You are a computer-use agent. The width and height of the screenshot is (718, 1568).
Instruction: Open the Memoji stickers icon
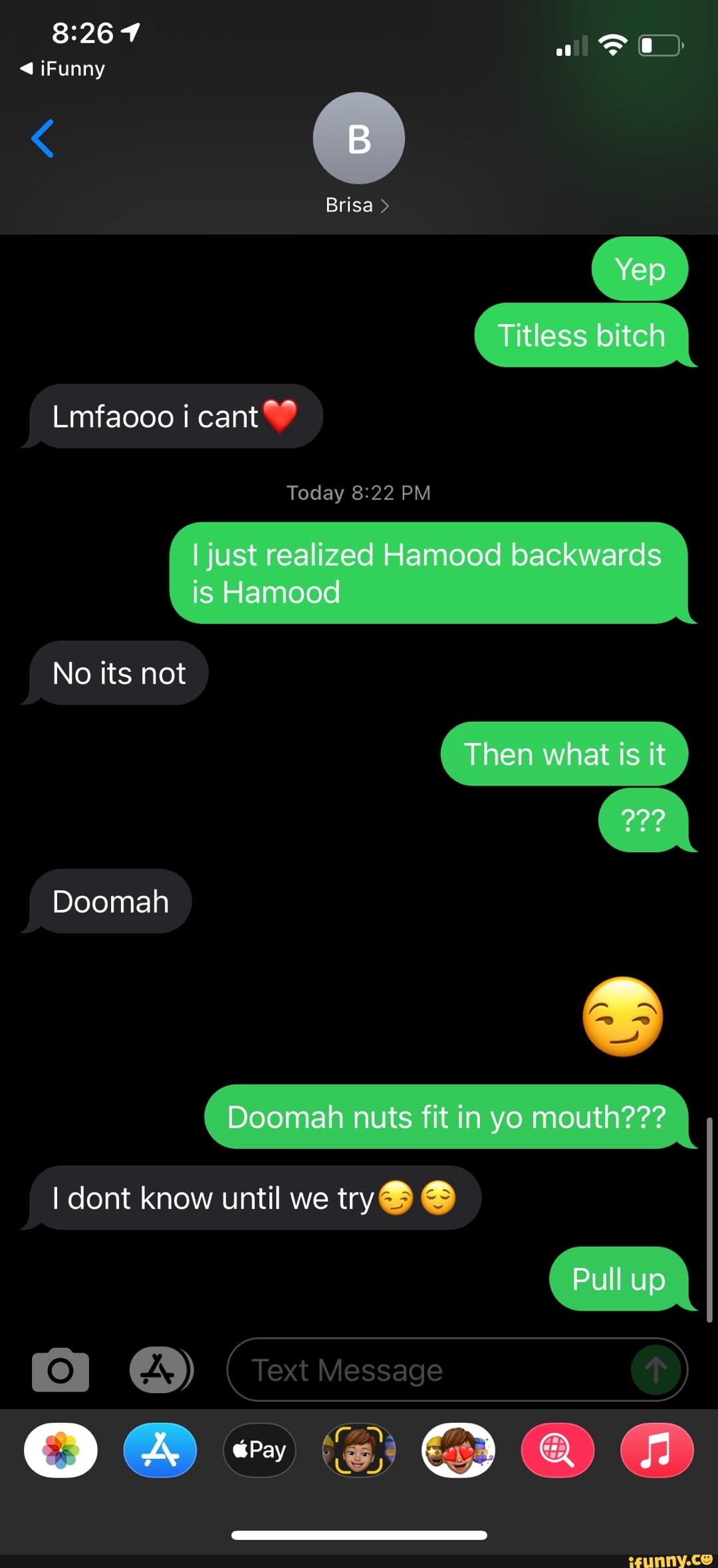pyautogui.click(x=458, y=1450)
